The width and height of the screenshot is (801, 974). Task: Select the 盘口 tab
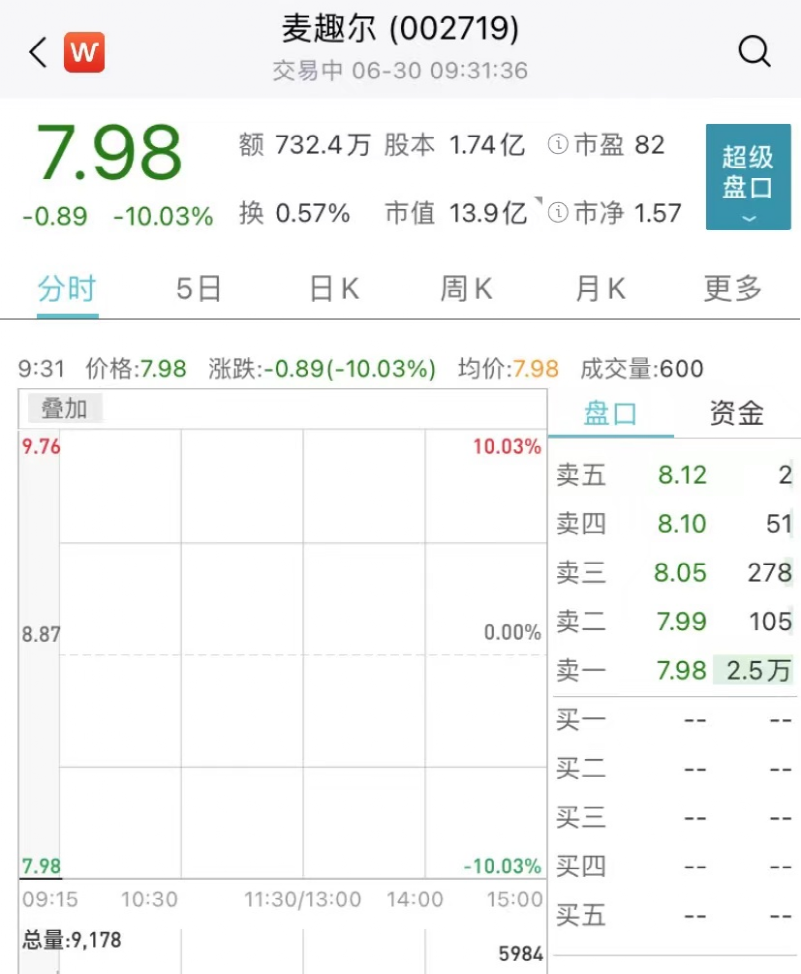(610, 413)
